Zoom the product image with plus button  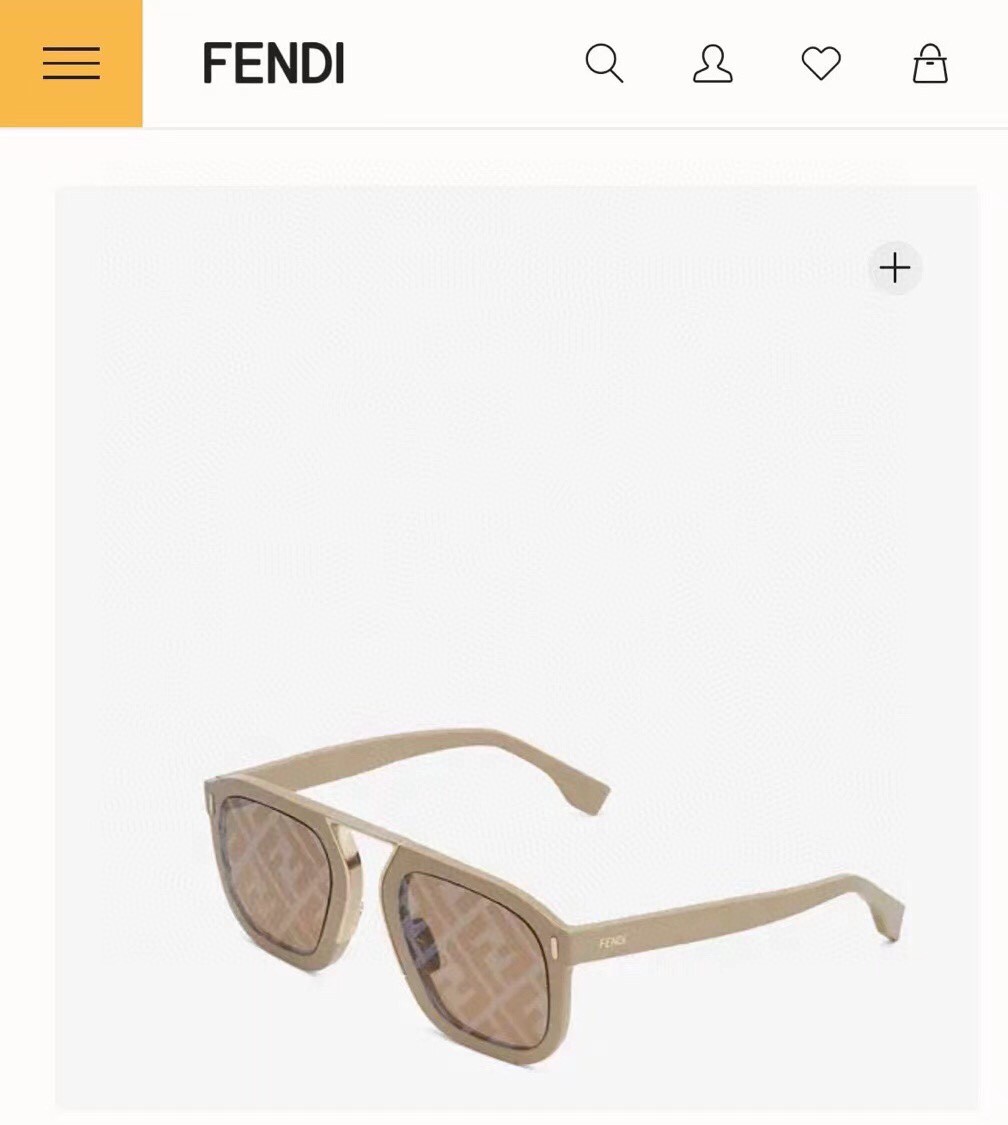click(x=895, y=268)
